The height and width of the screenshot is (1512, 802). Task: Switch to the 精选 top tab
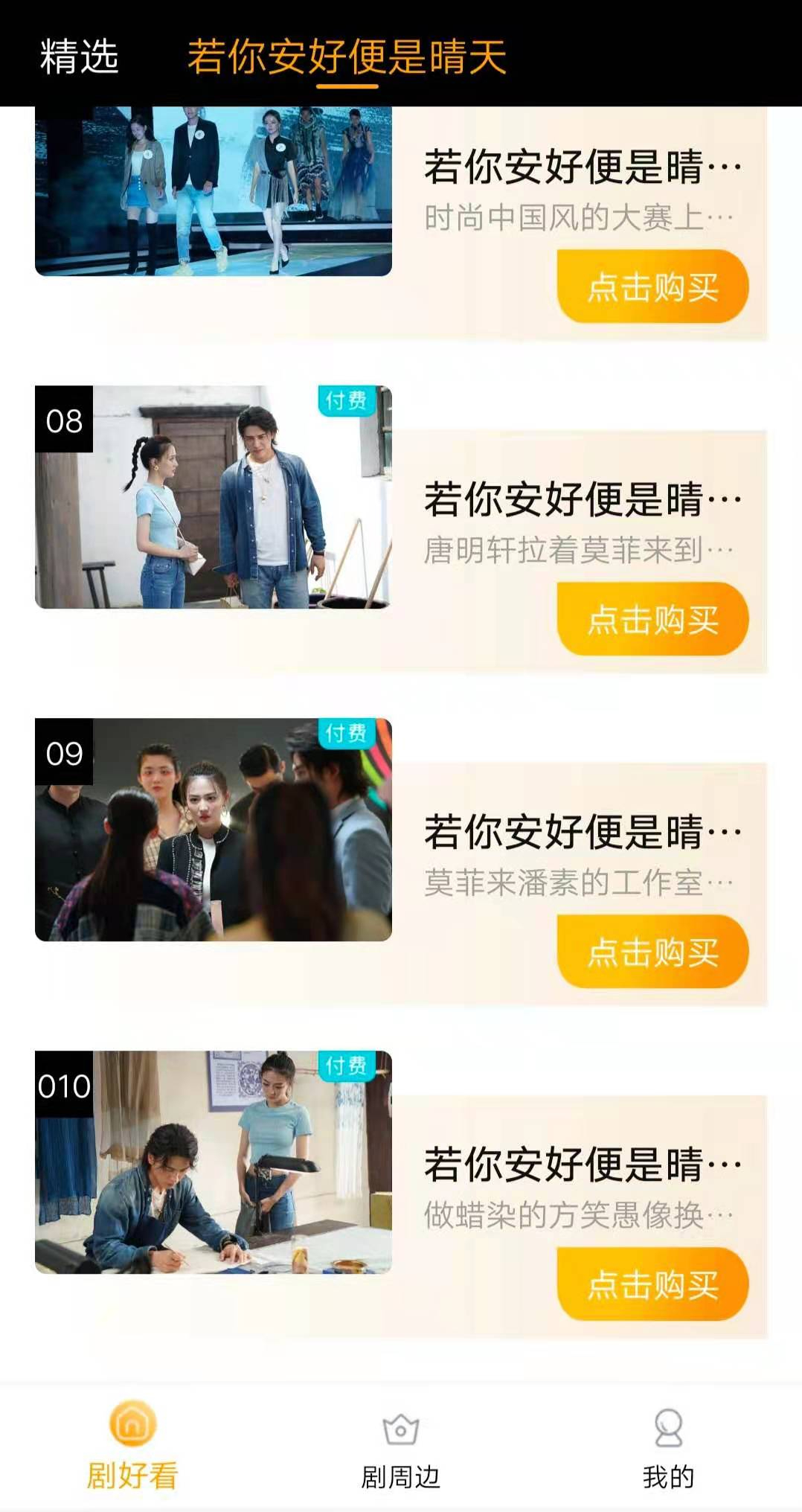click(79, 57)
